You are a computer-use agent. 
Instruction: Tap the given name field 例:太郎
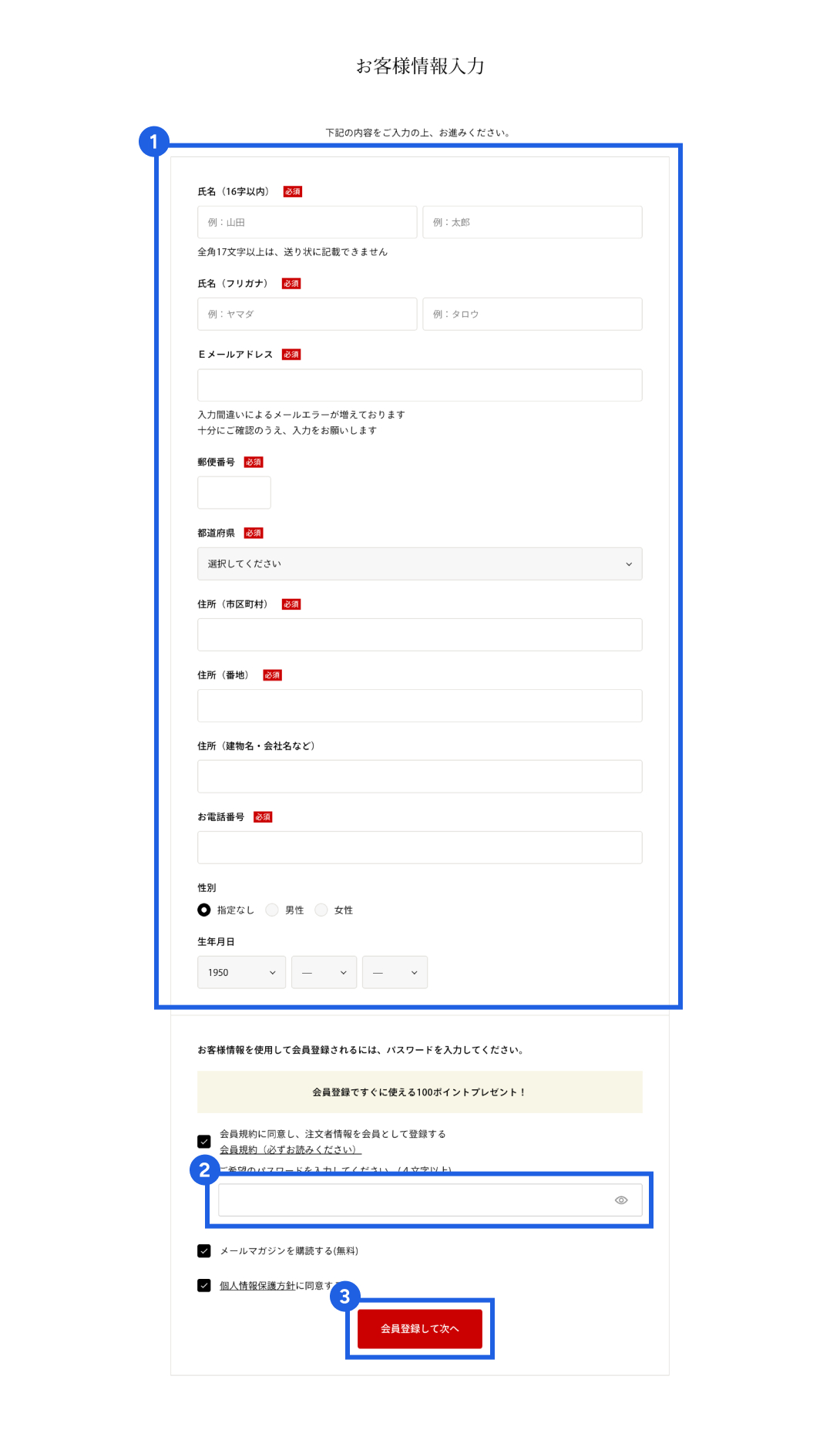click(x=533, y=222)
